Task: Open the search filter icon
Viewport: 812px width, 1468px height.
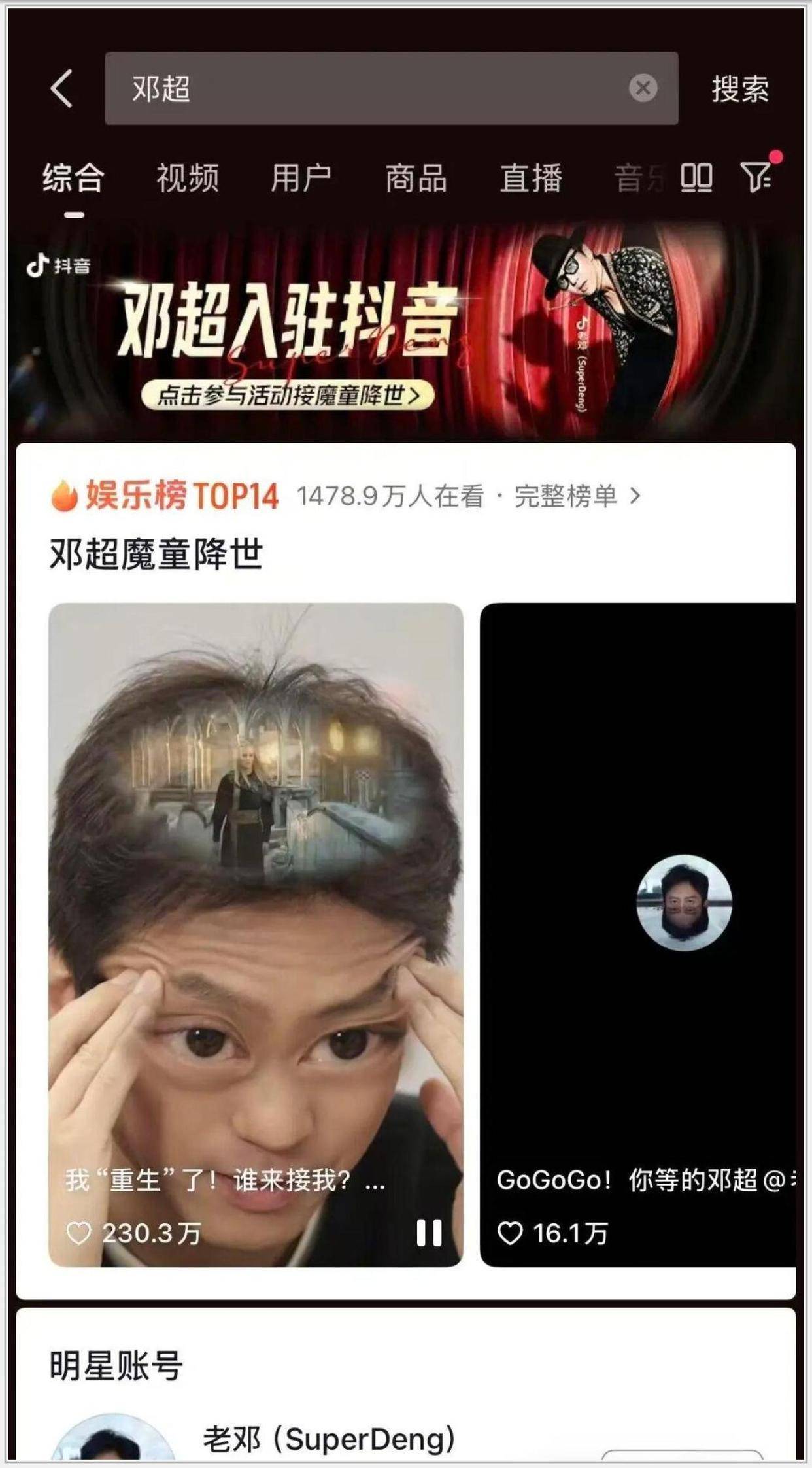Action: point(756,177)
